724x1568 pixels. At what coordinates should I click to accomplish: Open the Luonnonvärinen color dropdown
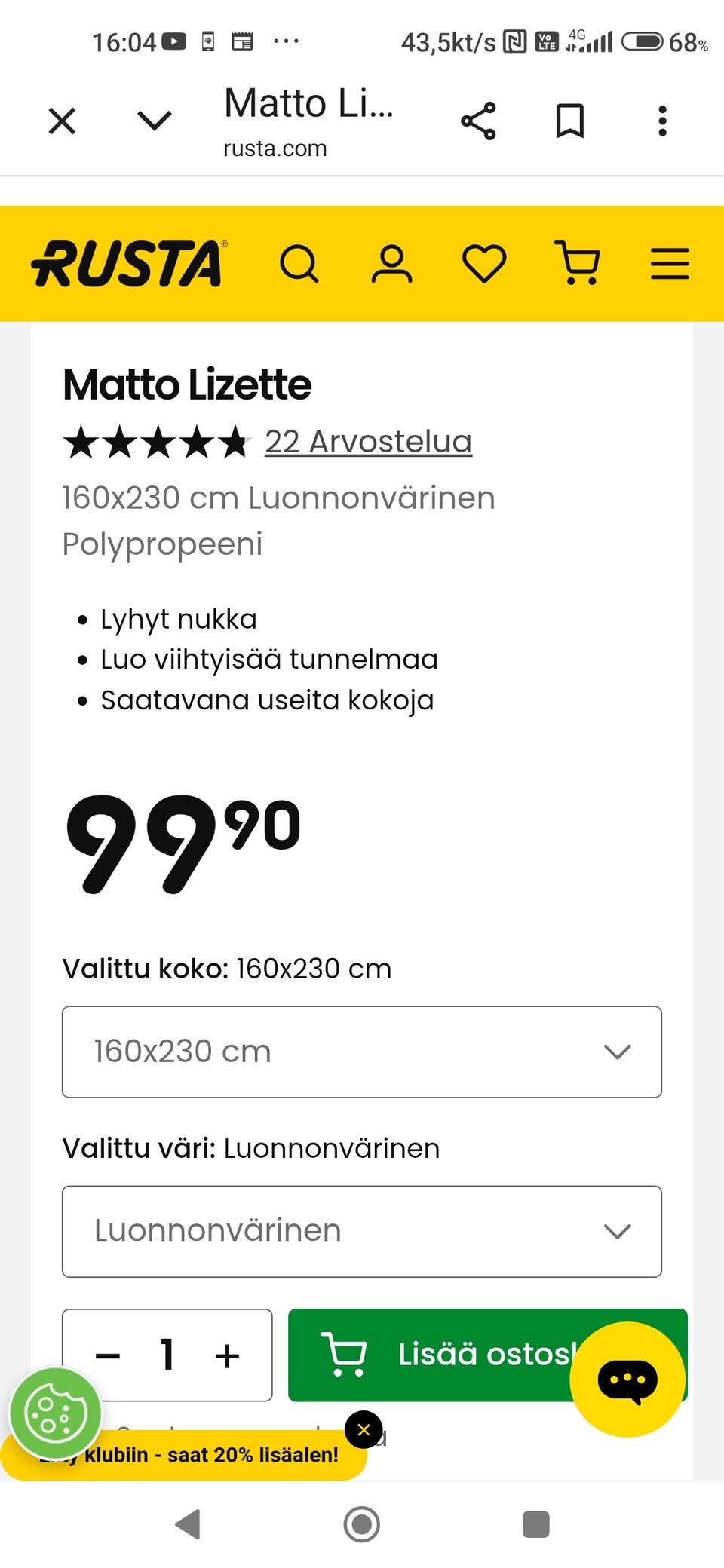pos(362,1231)
